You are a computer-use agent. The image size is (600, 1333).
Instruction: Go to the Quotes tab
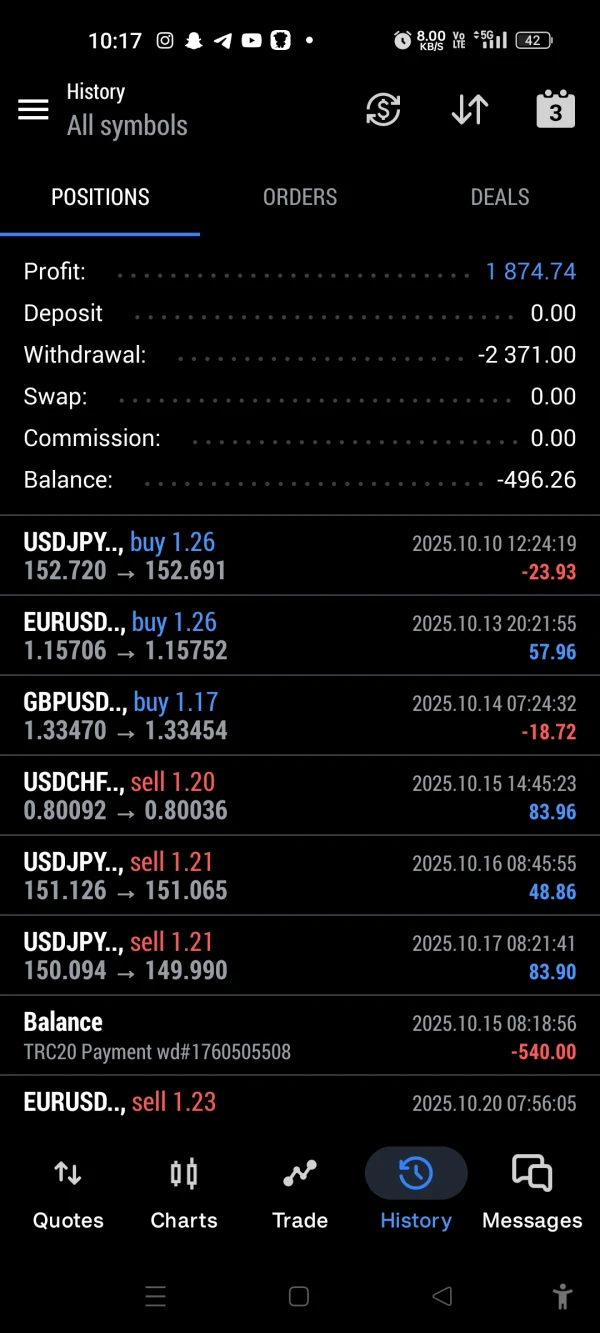click(68, 1192)
